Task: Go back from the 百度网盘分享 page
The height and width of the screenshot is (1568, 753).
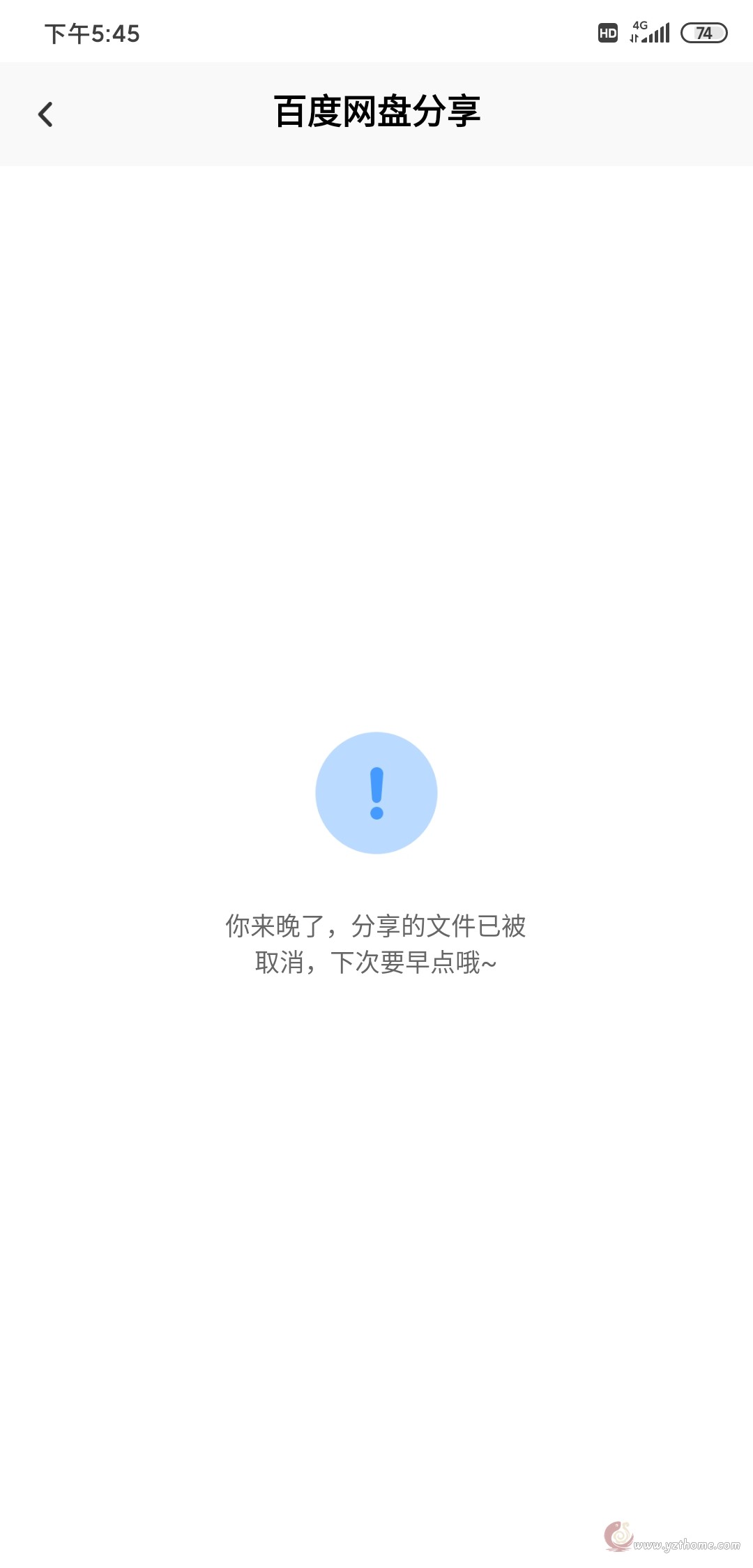Action: coord(45,114)
